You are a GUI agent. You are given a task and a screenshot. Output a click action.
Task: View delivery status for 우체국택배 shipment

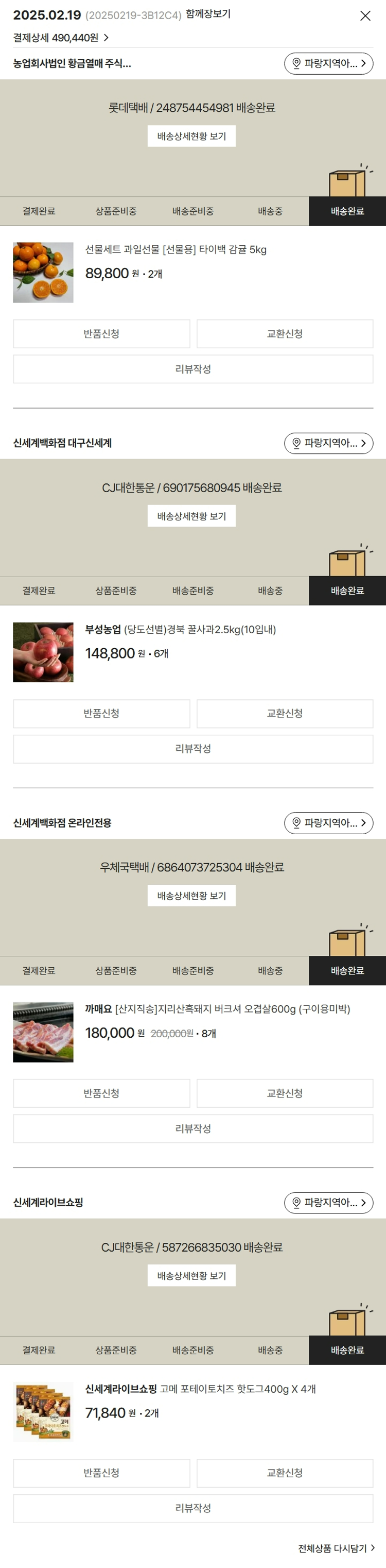click(x=191, y=896)
